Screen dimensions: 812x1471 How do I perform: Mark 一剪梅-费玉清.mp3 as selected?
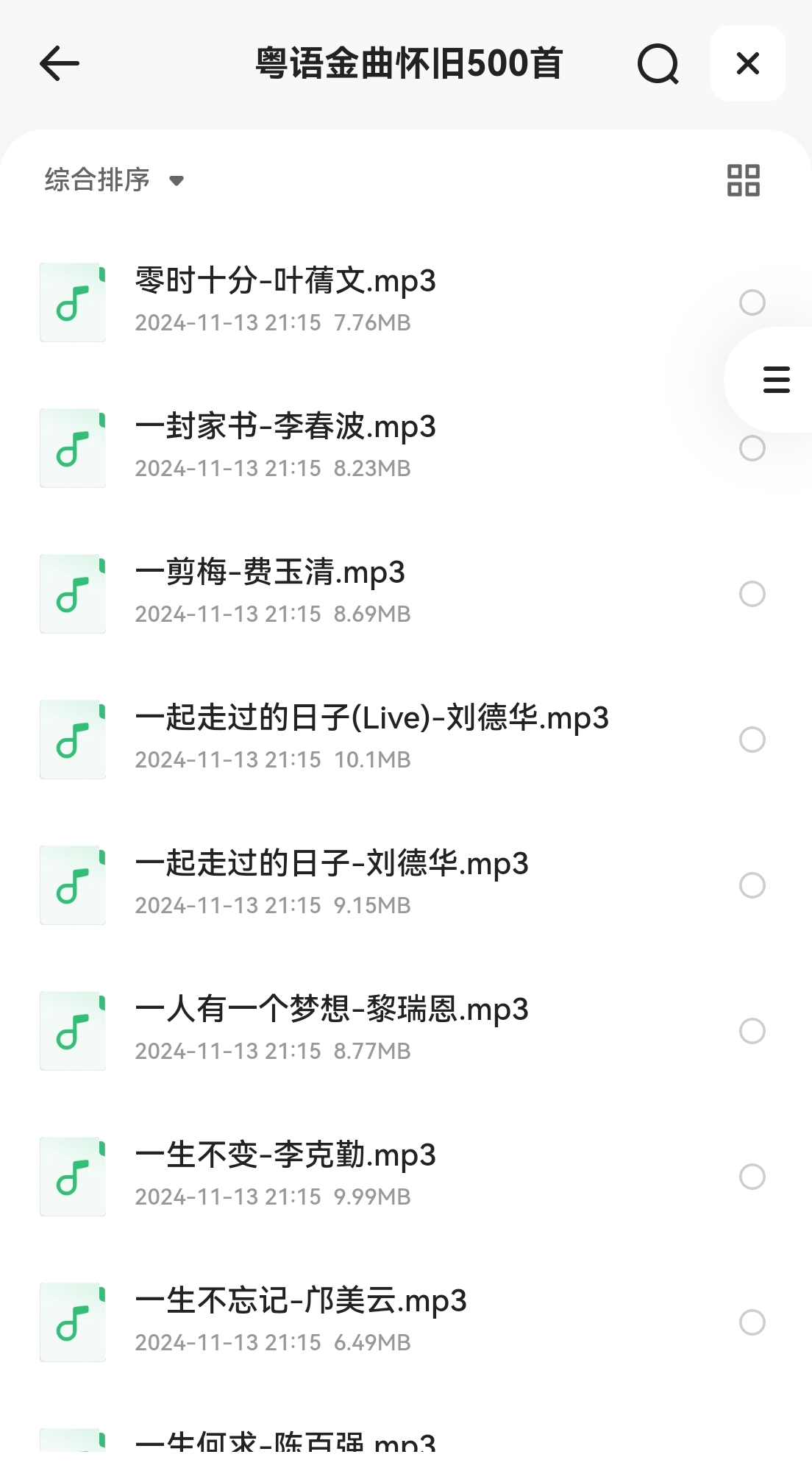click(x=752, y=594)
